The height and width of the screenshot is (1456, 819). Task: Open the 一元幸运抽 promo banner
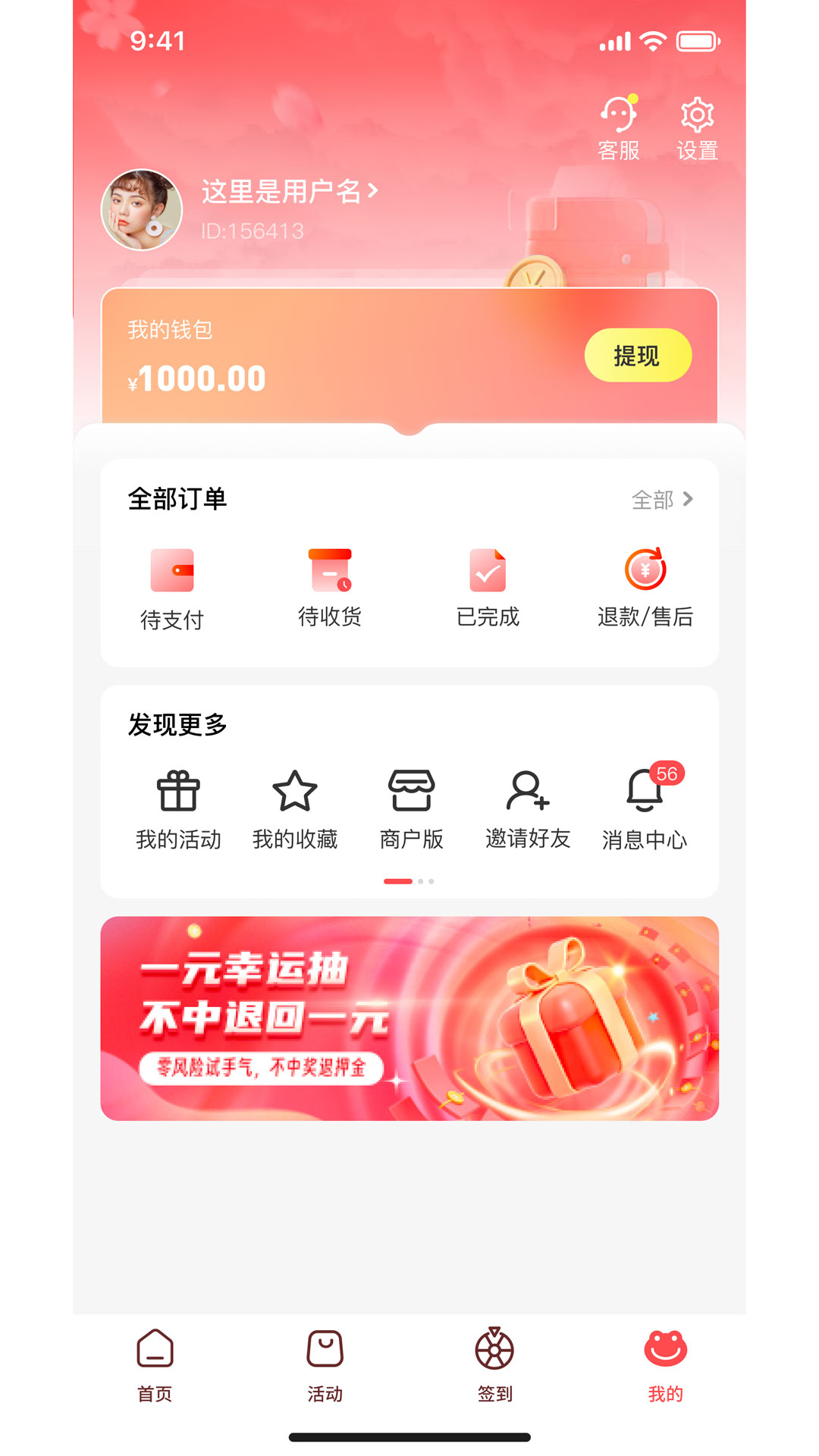(x=409, y=1018)
